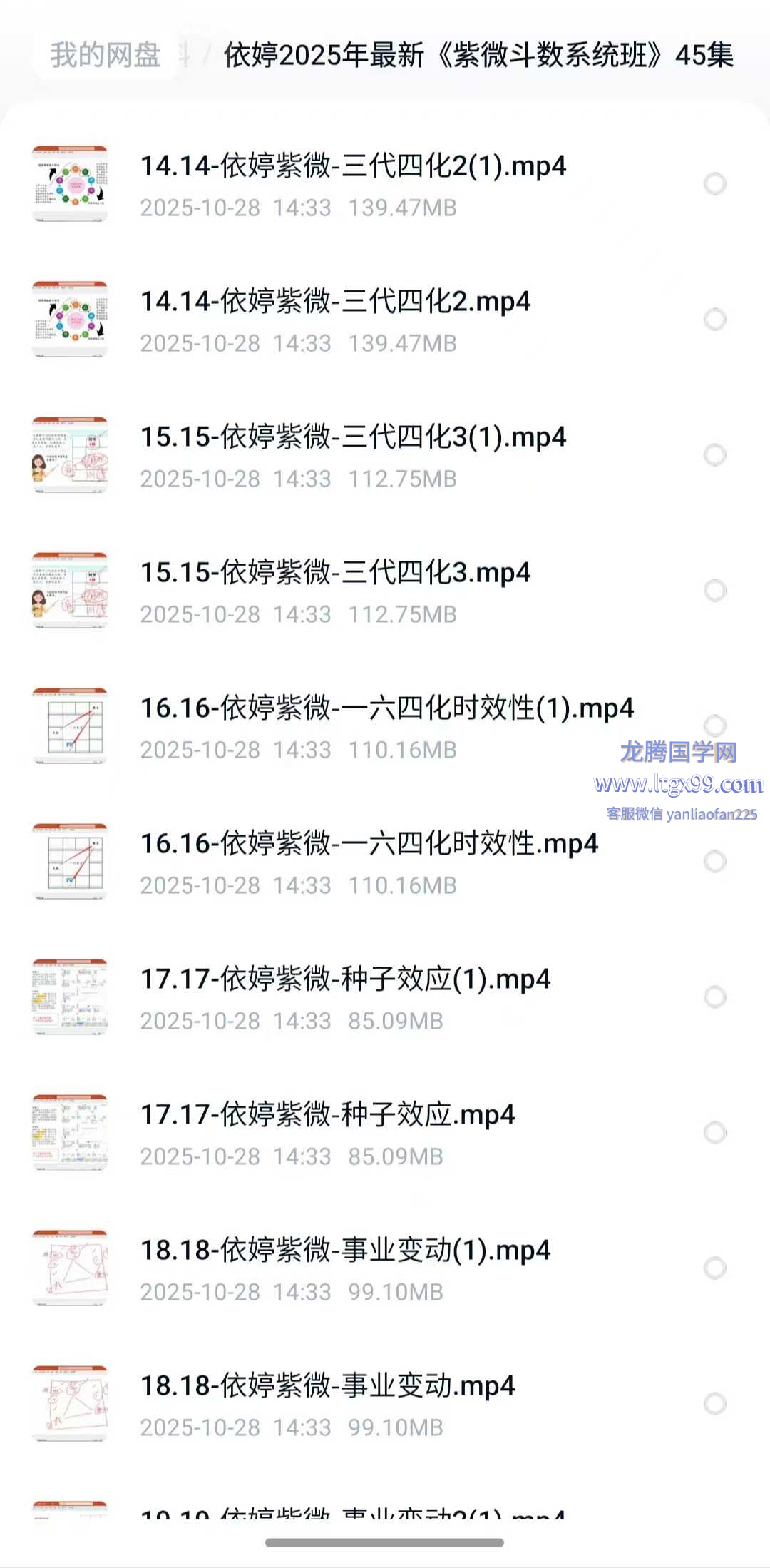Select the circle for 17.17-依婷紫微-种子效应.mp4

[714, 1133]
